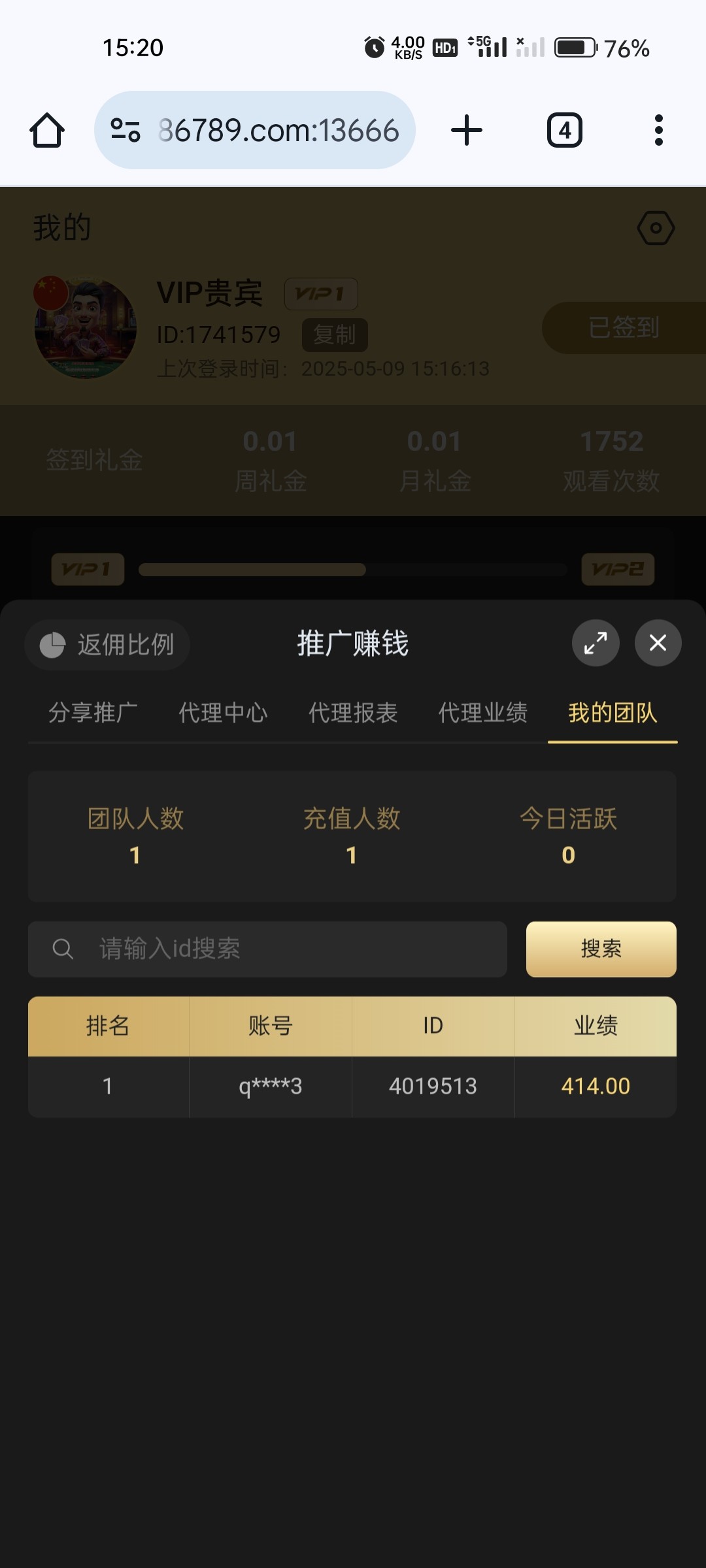This screenshot has height=1568, width=706.
Task: Open the browser overflow menu
Action: (x=658, y=130)
